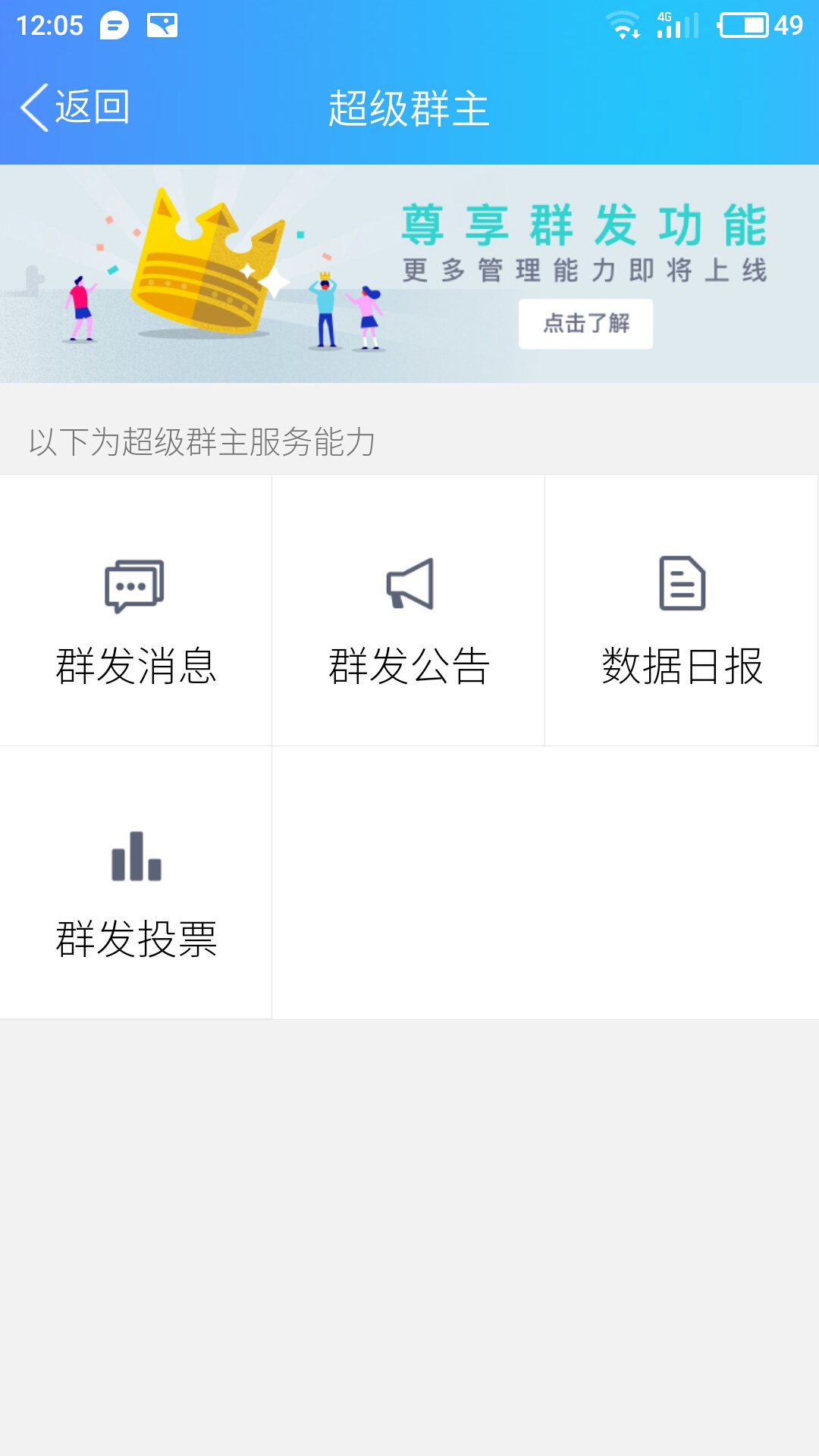Open 群发消息 group messaging
Image resolution: width=819 pixels, height=1456 pixels.
[136, 611]
